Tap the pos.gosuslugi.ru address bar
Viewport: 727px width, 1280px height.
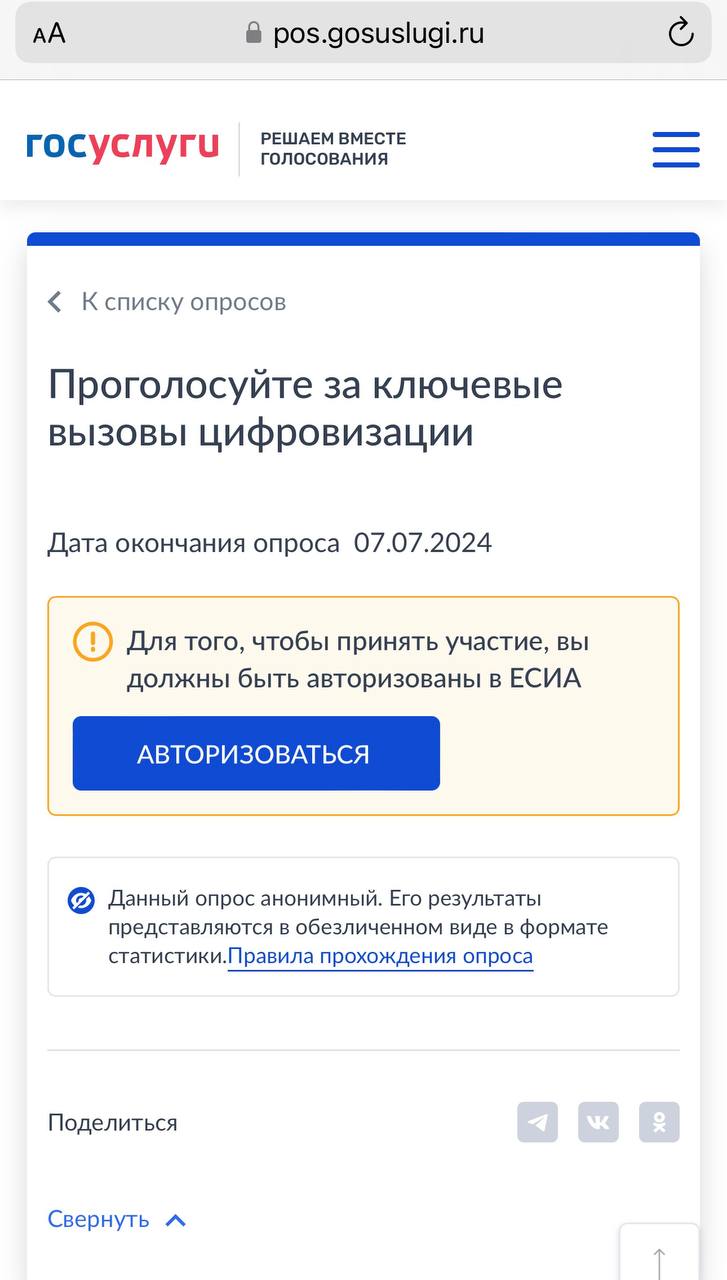click(364, 33)
